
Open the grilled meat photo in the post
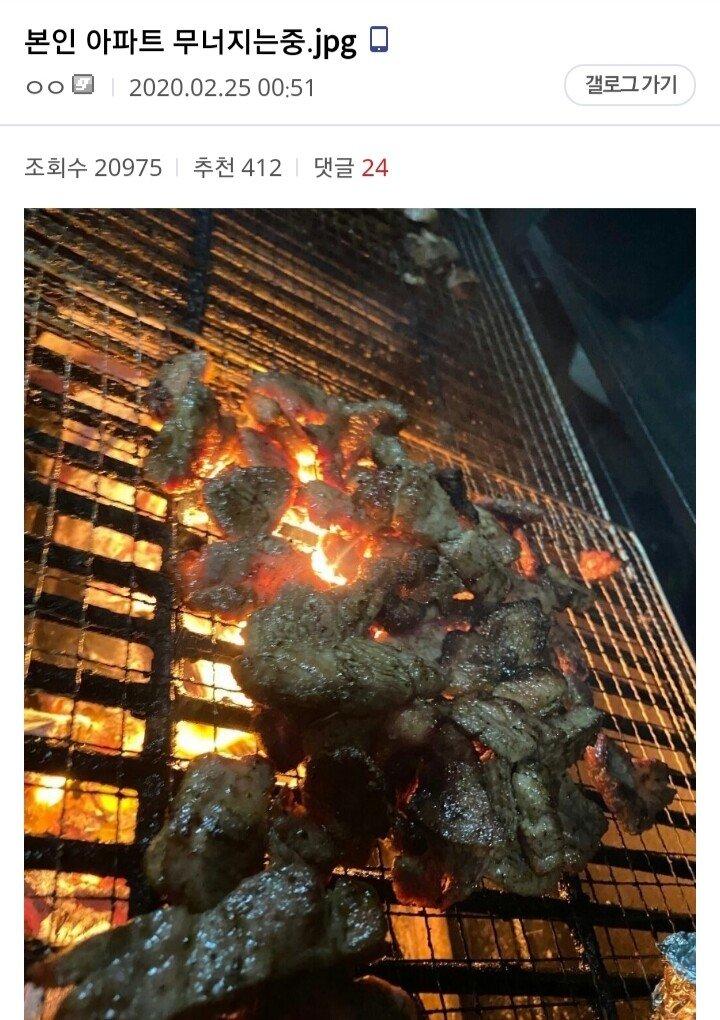(360, 612)
